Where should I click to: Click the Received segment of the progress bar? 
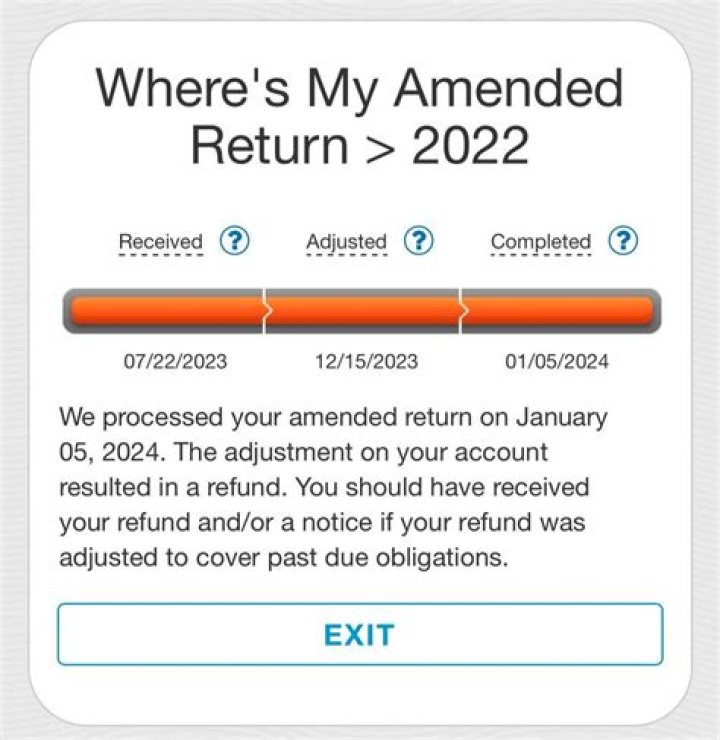tap(165, 309)
